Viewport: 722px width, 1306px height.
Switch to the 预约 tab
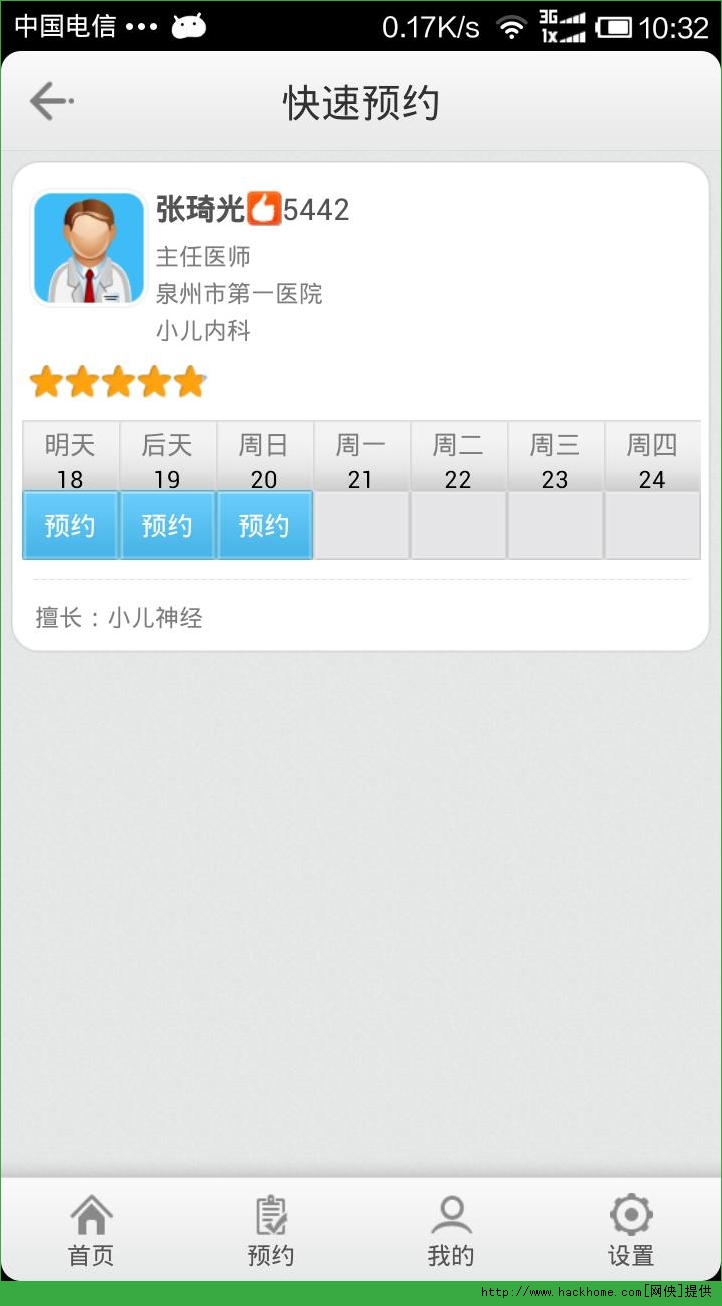[271, 1231]
